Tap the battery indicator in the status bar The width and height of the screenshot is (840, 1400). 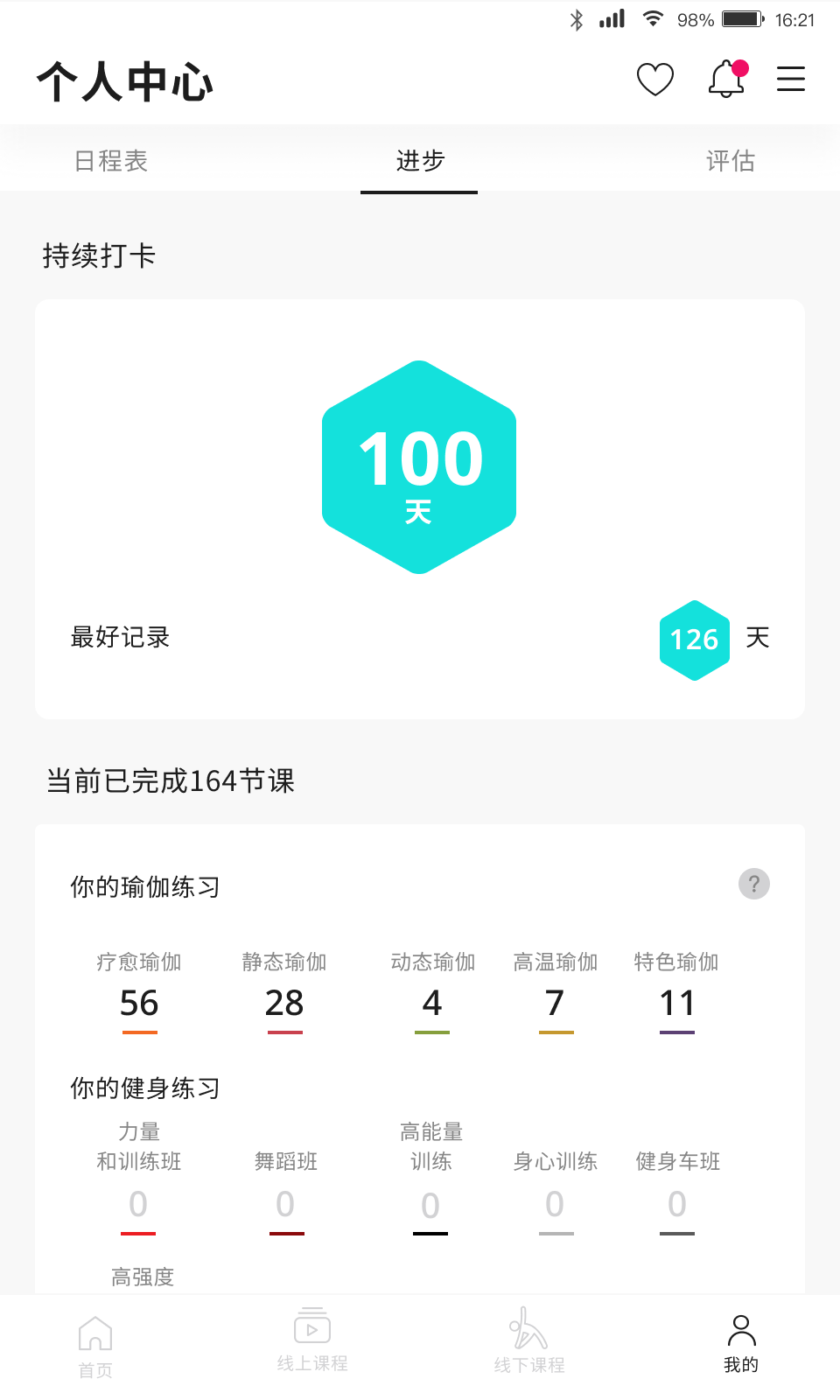tap(742, 18)
